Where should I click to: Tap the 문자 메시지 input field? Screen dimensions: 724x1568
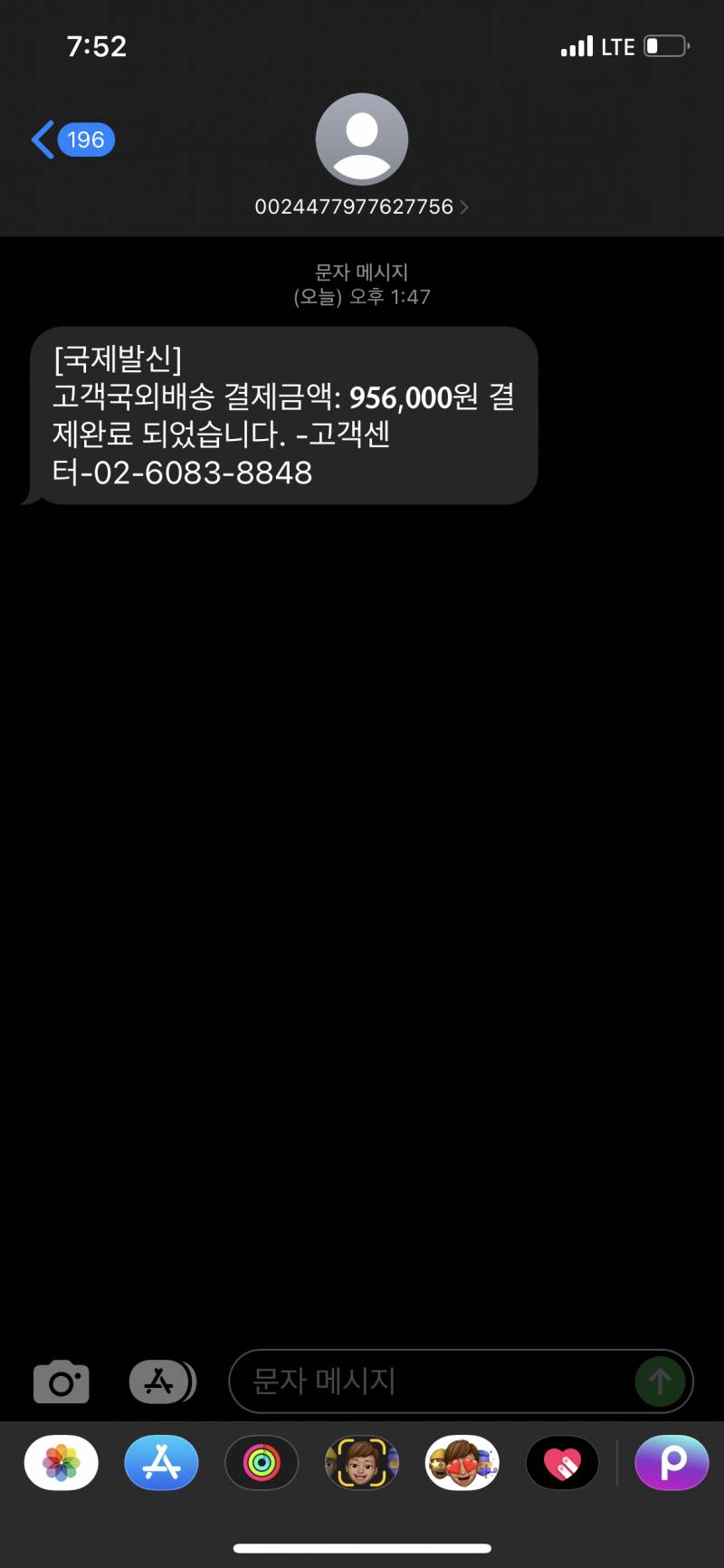click(407, 1381)
